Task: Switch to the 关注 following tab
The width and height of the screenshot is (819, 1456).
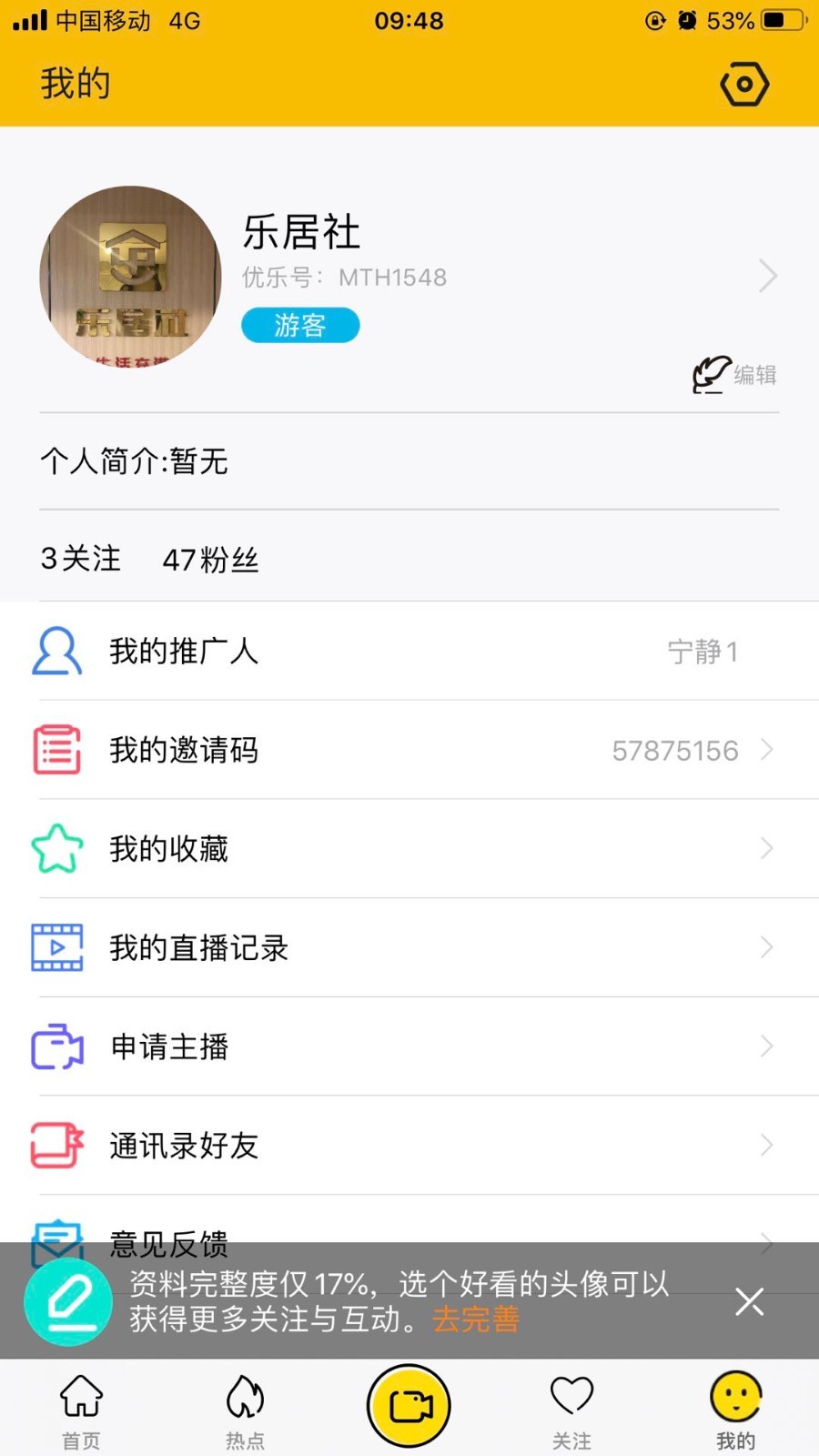Action: click(x=571, y=1410)
